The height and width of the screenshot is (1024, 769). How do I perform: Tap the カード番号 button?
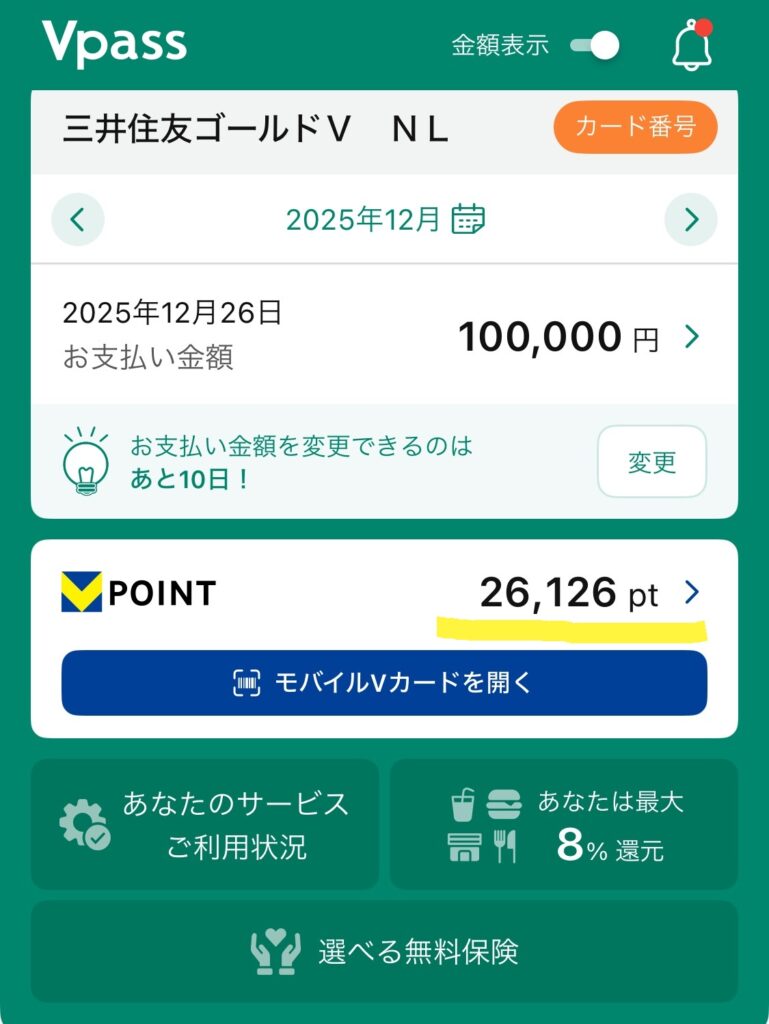pyautogui.click(x=635, y=128)
